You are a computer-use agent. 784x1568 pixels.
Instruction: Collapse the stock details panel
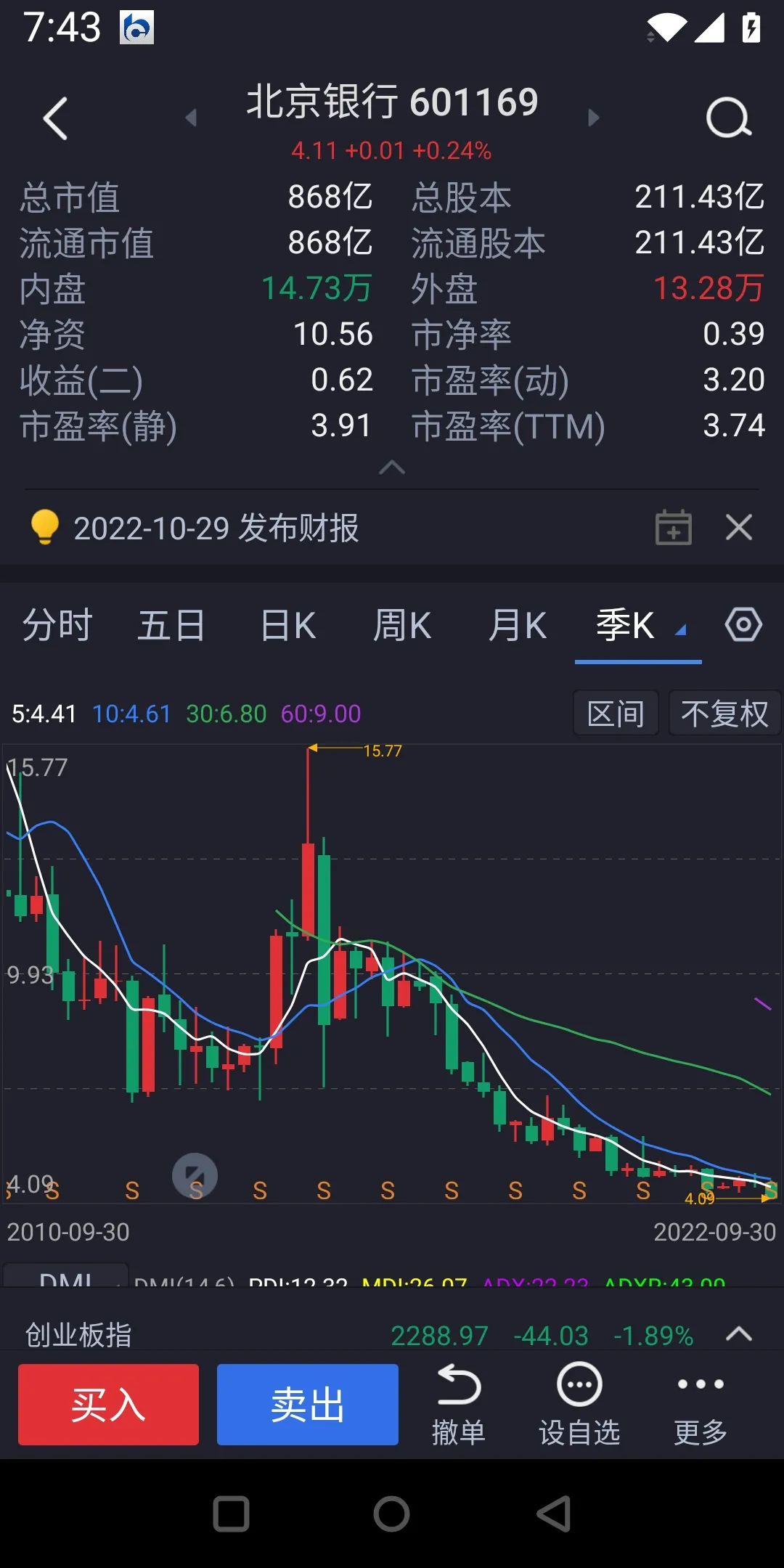point(392,468)
